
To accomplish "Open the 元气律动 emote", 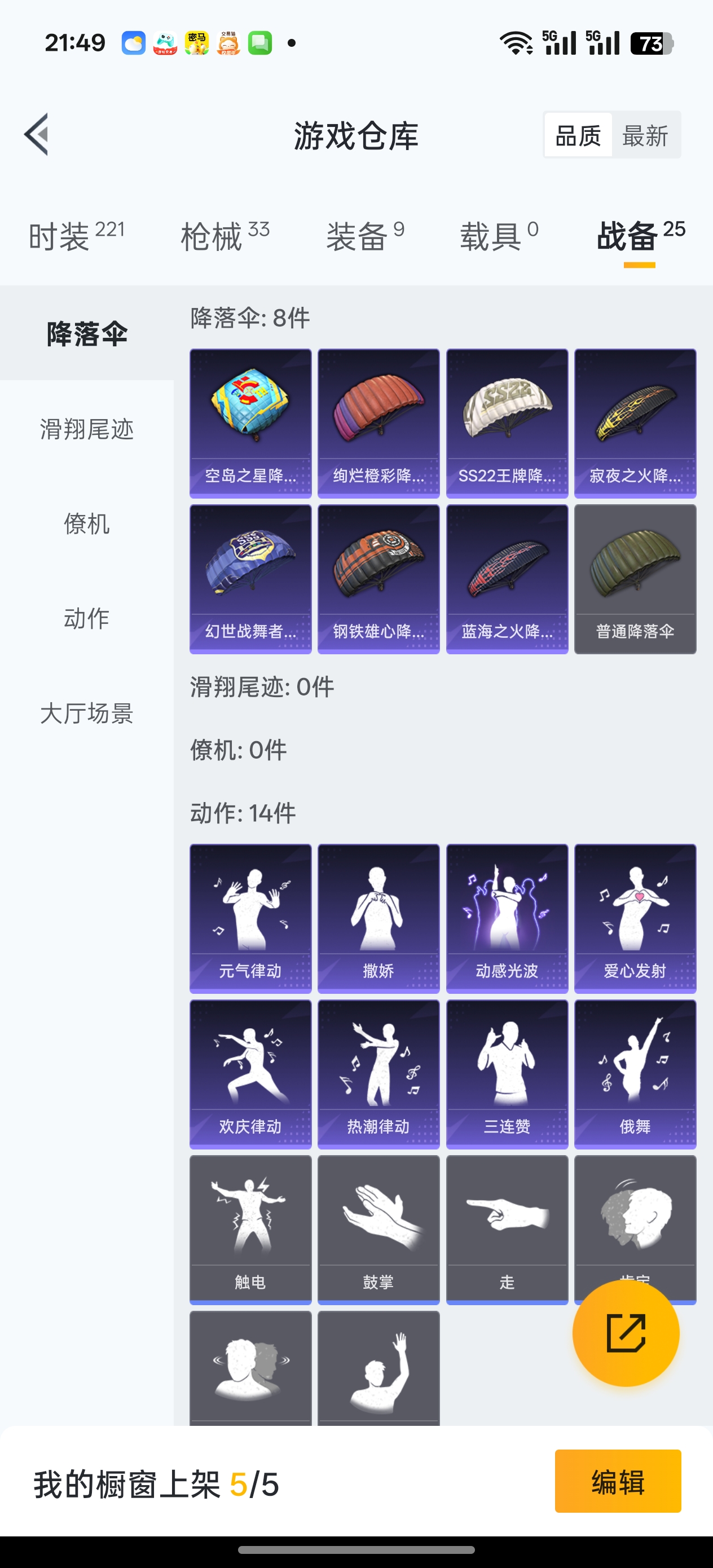I will point(250,918).
